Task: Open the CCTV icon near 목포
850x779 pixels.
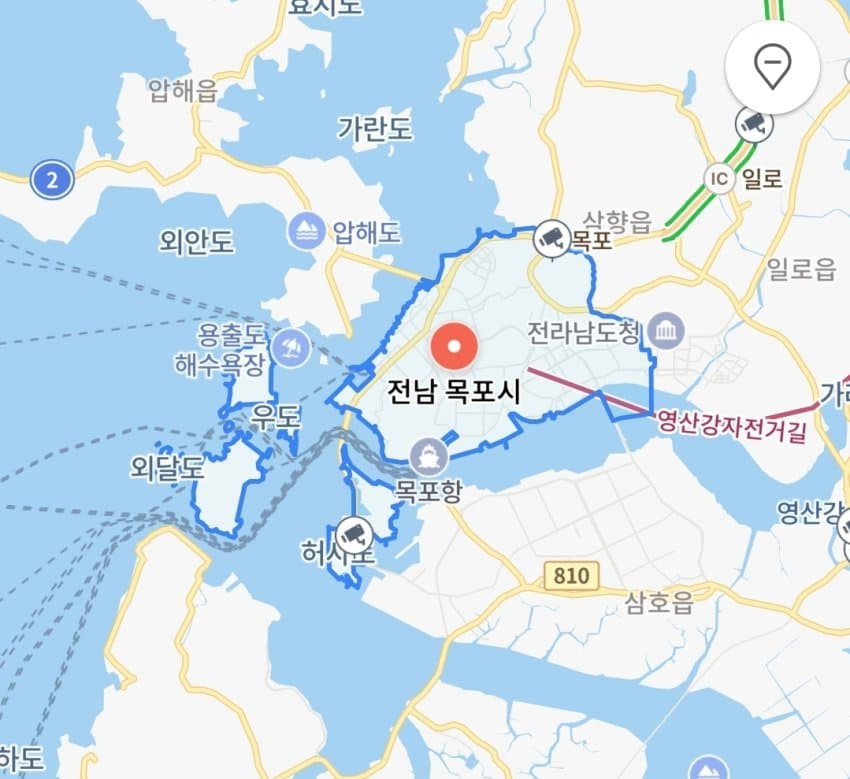Action: [x=549, y=237]
